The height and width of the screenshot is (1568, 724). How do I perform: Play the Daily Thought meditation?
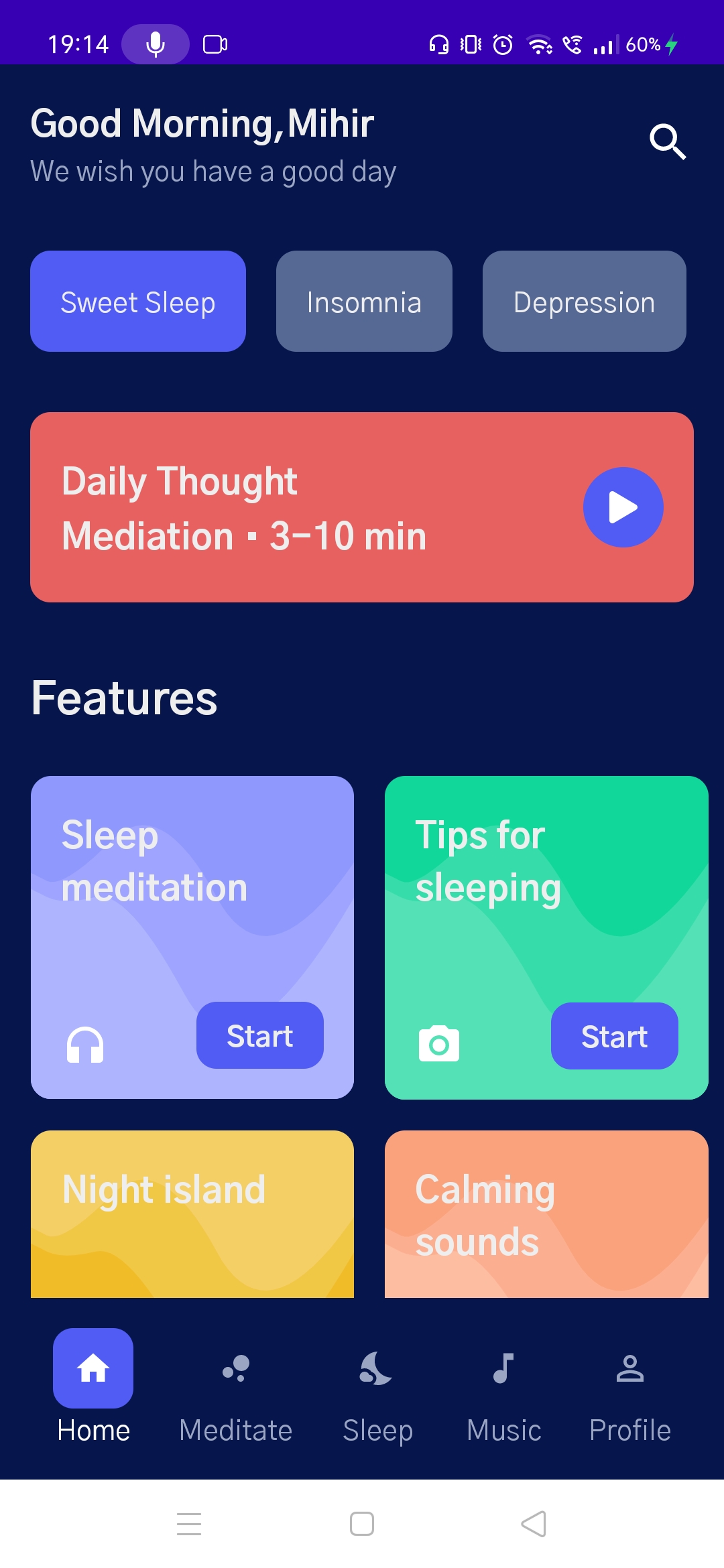point(622,507)
